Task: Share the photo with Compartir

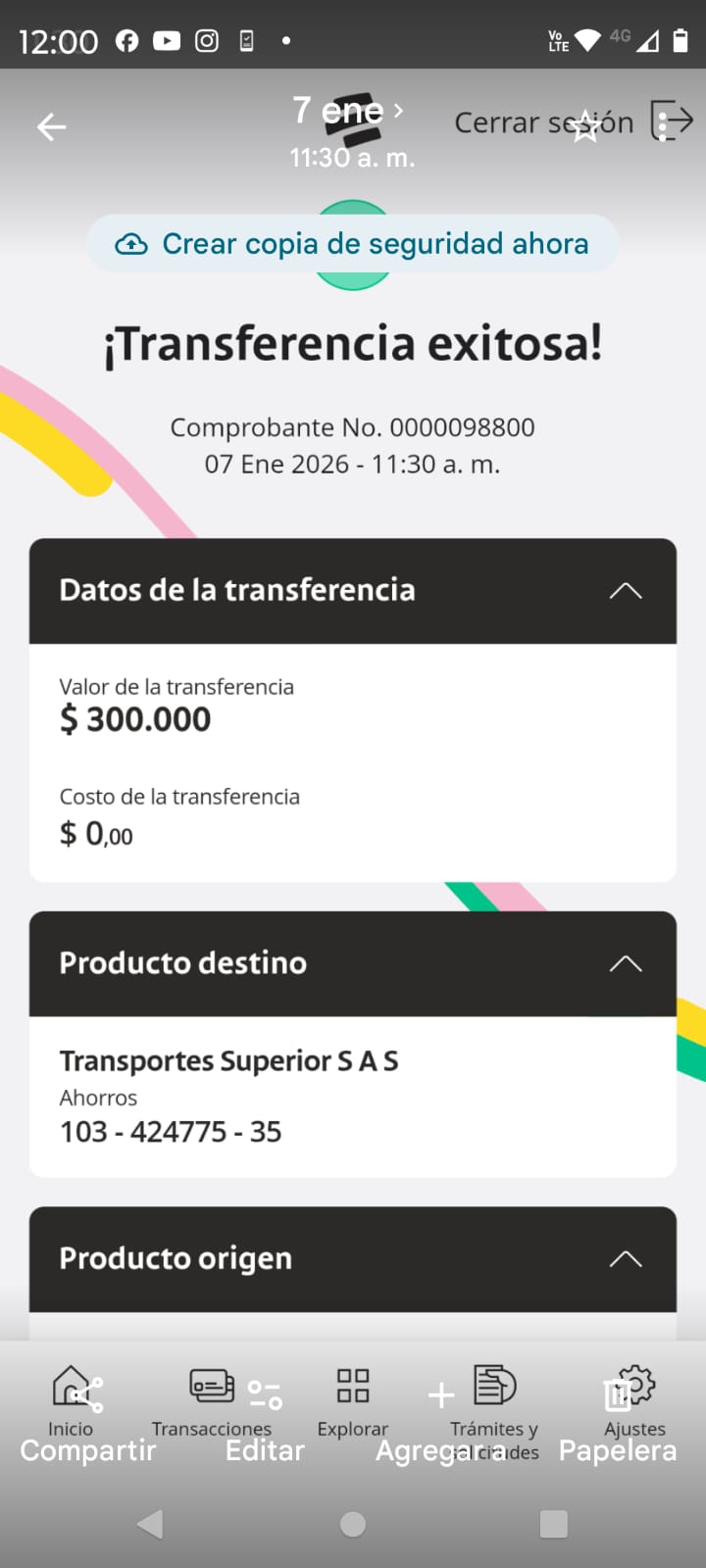Action: point(88,1421)
